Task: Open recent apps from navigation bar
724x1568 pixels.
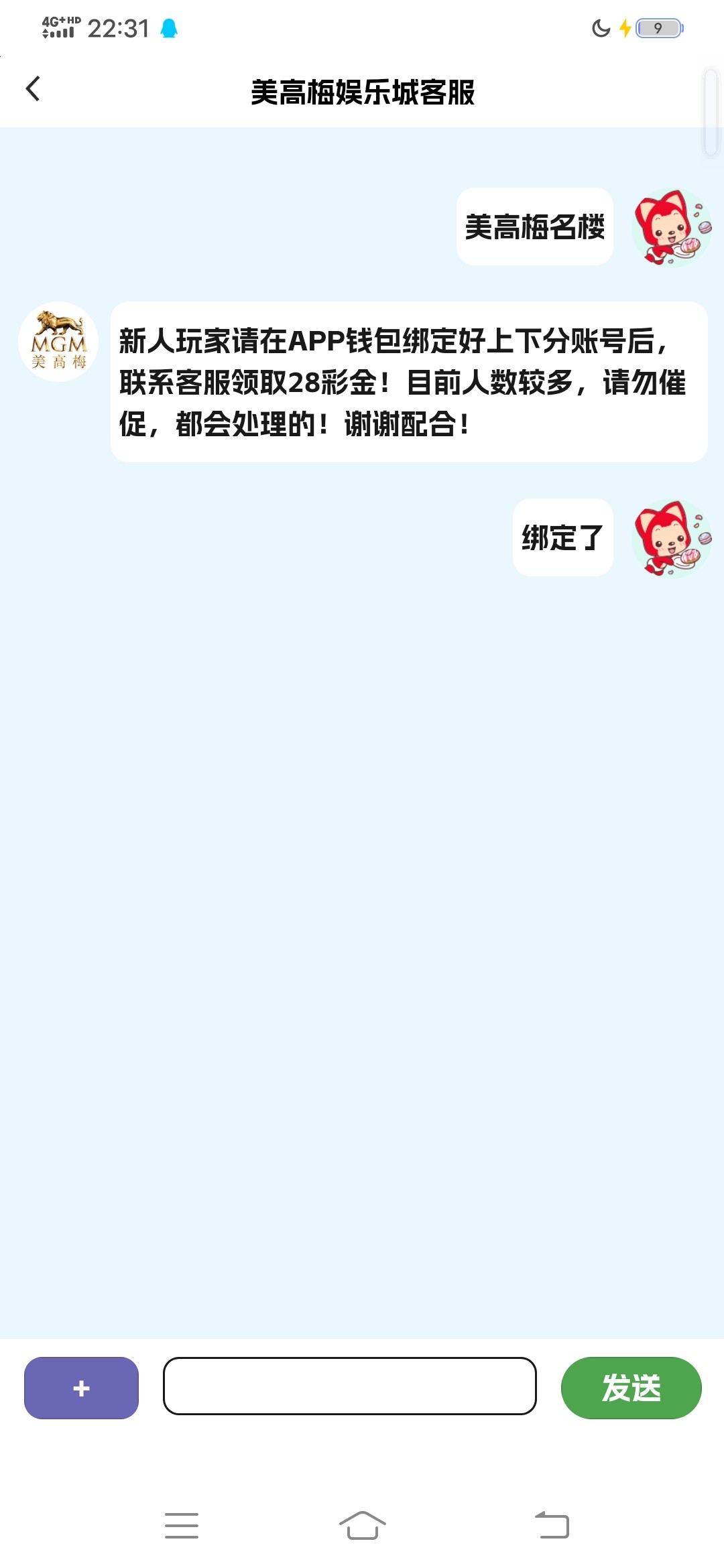Action: pyautogui.click(x=182, y=1526)
